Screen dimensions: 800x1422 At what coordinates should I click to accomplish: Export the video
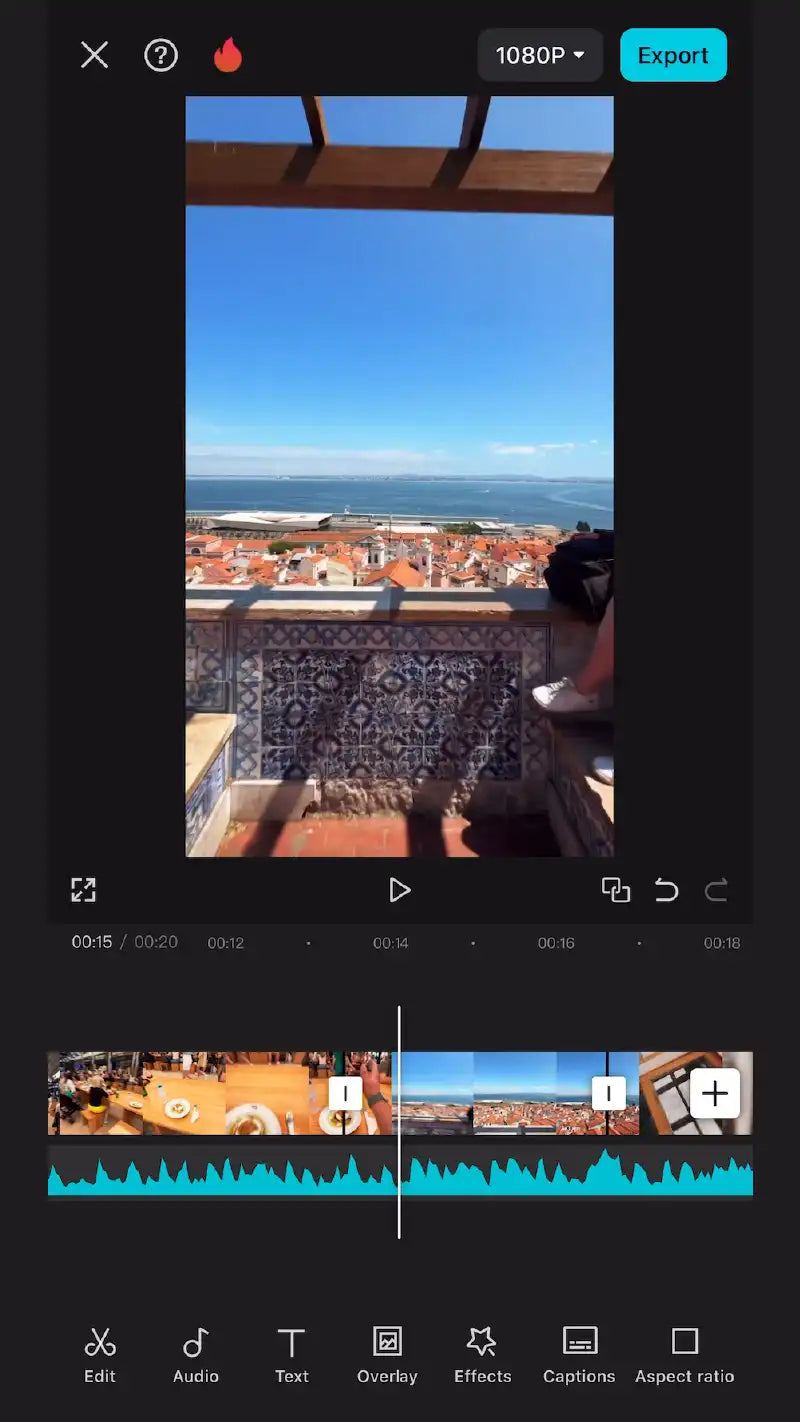point(673,55)
